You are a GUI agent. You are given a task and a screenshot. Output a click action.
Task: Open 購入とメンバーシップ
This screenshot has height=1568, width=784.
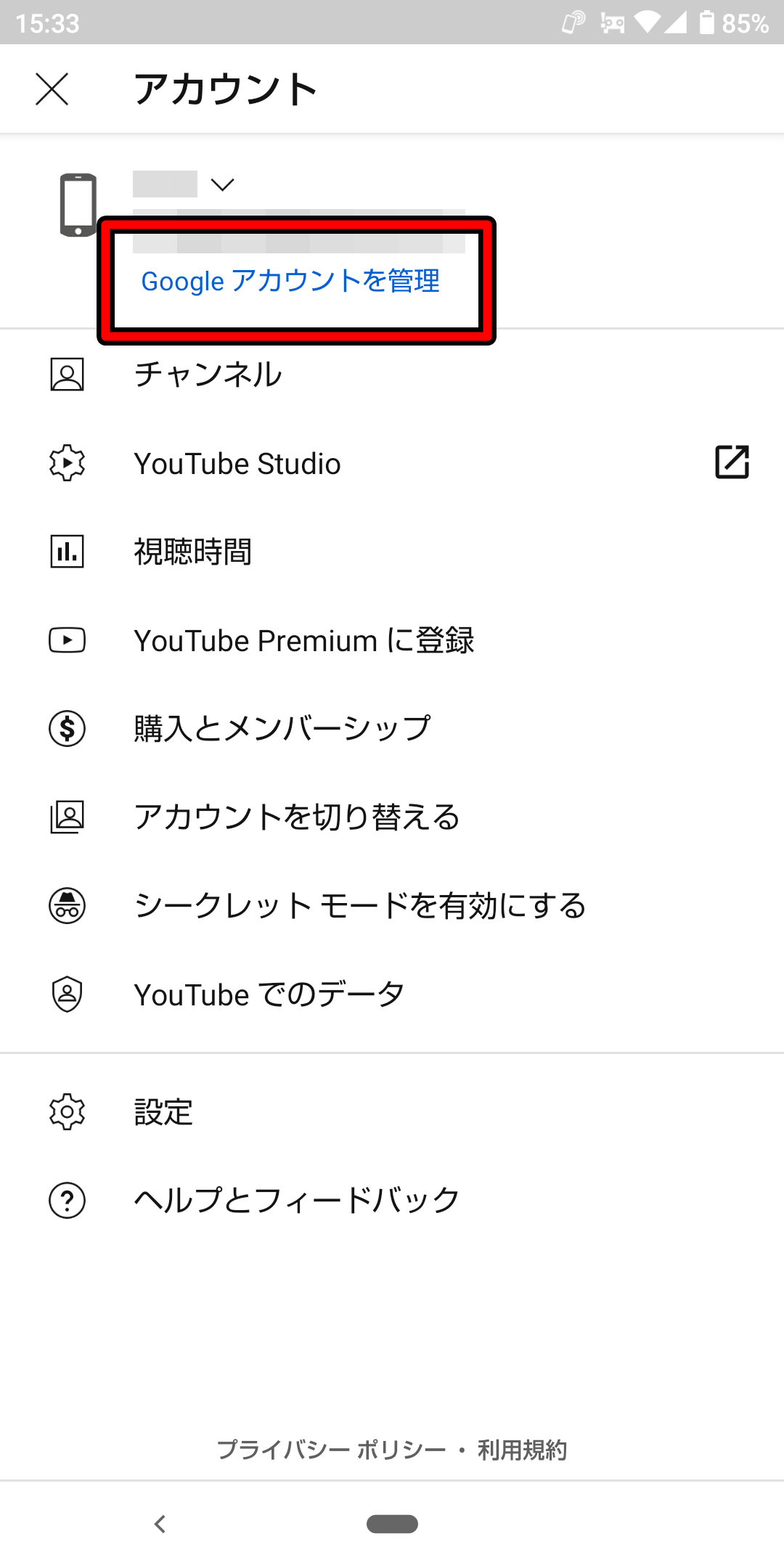click(392, 729)
